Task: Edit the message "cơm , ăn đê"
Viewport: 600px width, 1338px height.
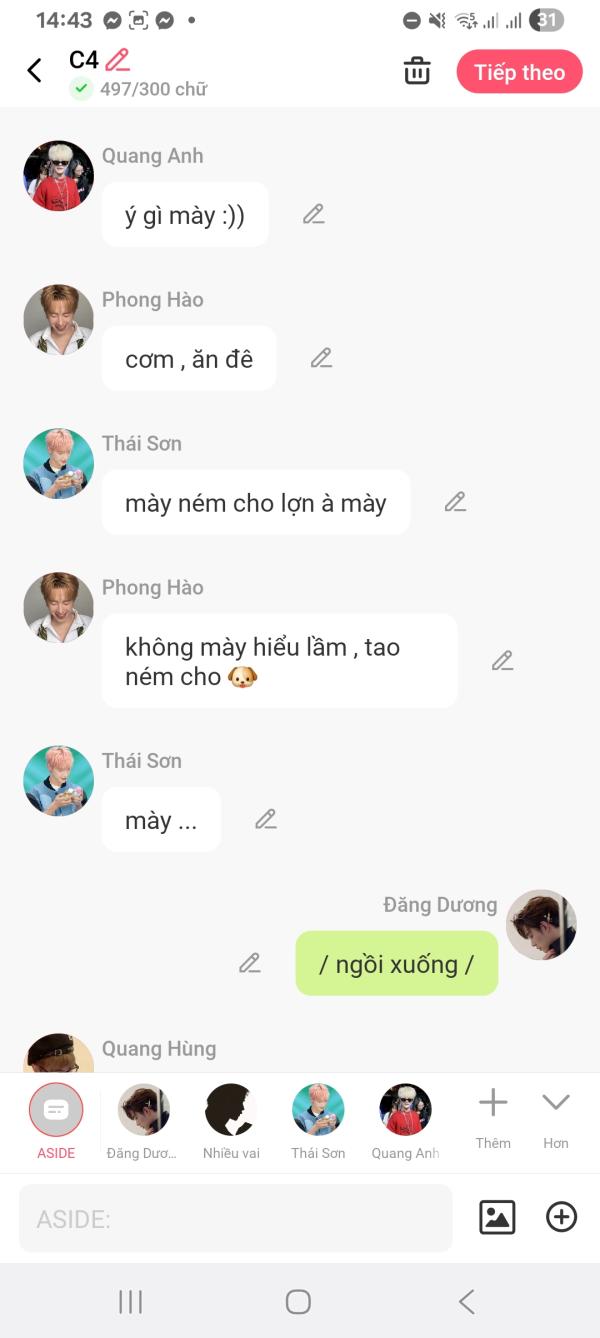Action: [321, 358]
